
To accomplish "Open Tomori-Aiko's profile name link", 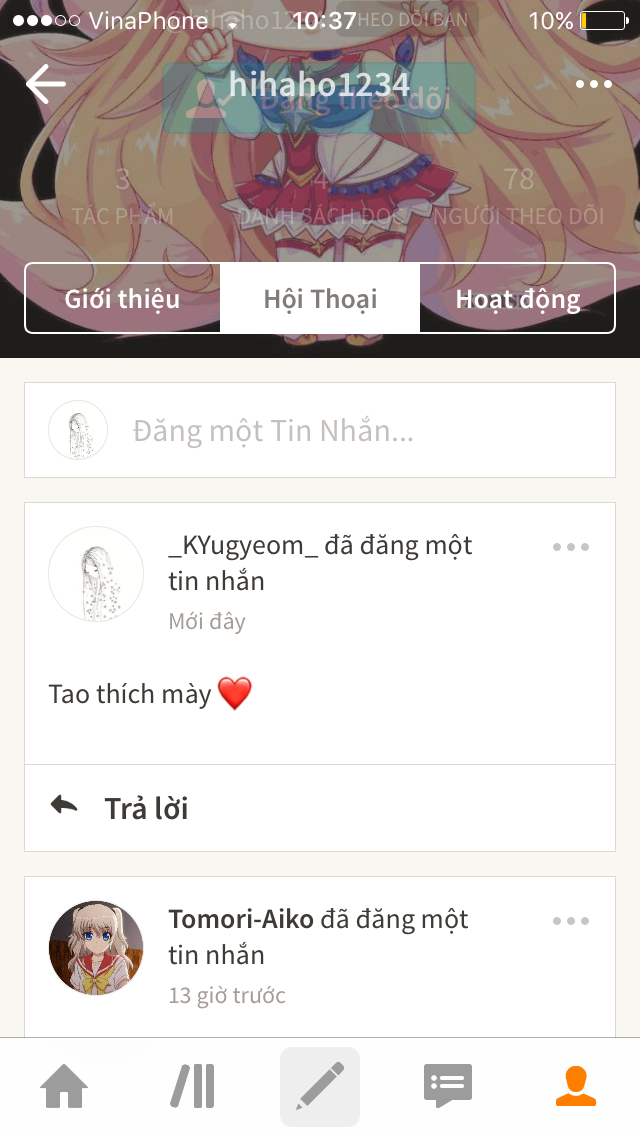I will 241,919.
